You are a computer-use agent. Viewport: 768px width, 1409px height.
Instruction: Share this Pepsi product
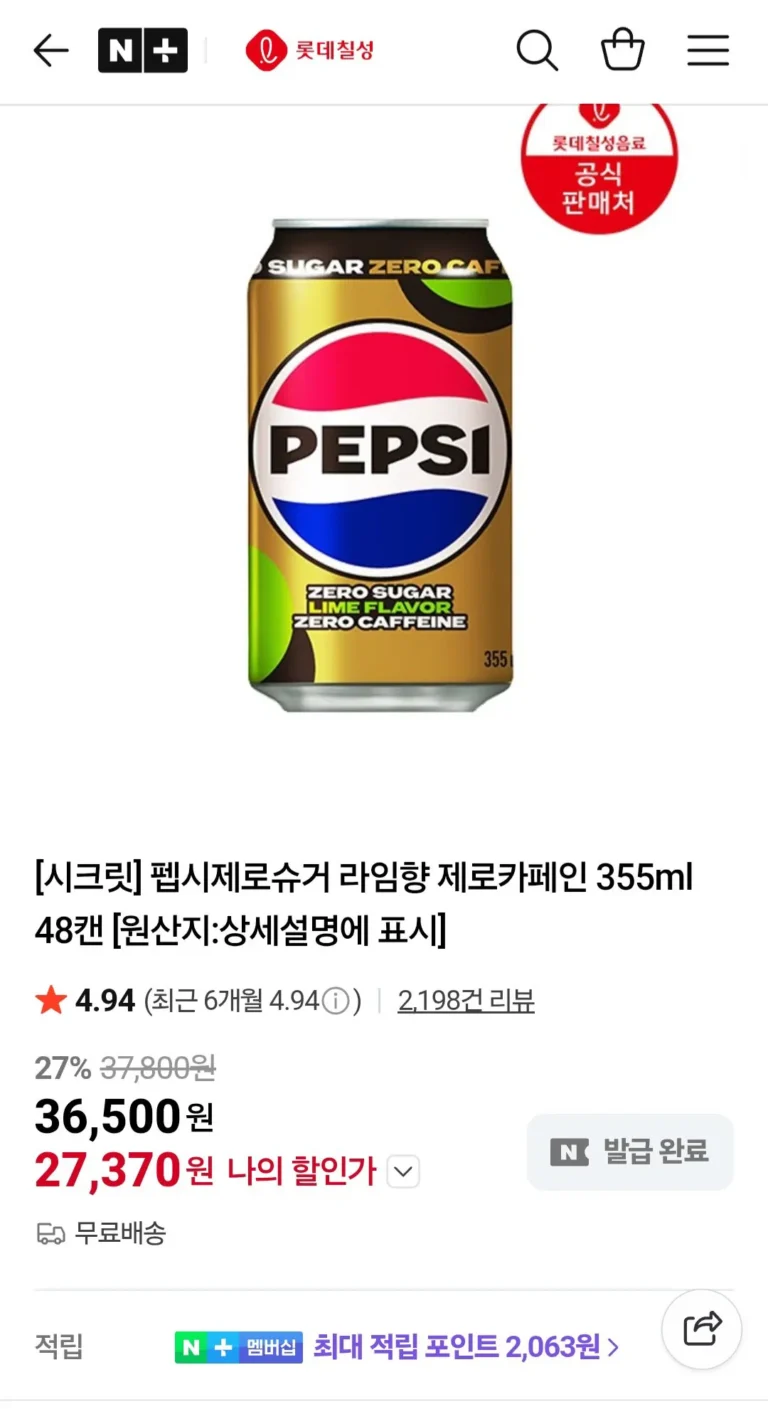tap(702, 1329)
